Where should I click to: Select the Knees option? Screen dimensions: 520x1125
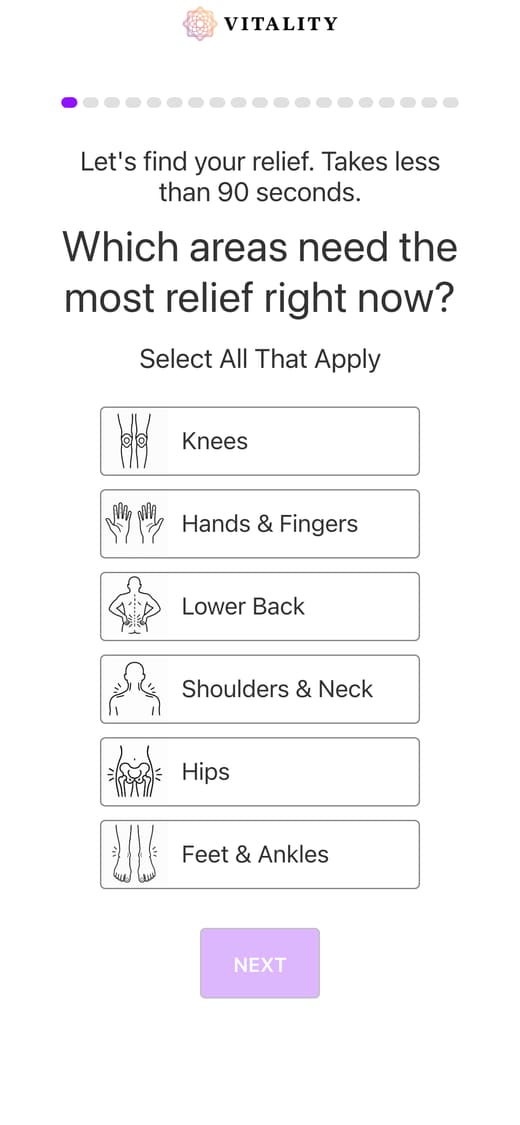[x=260, y=441]
